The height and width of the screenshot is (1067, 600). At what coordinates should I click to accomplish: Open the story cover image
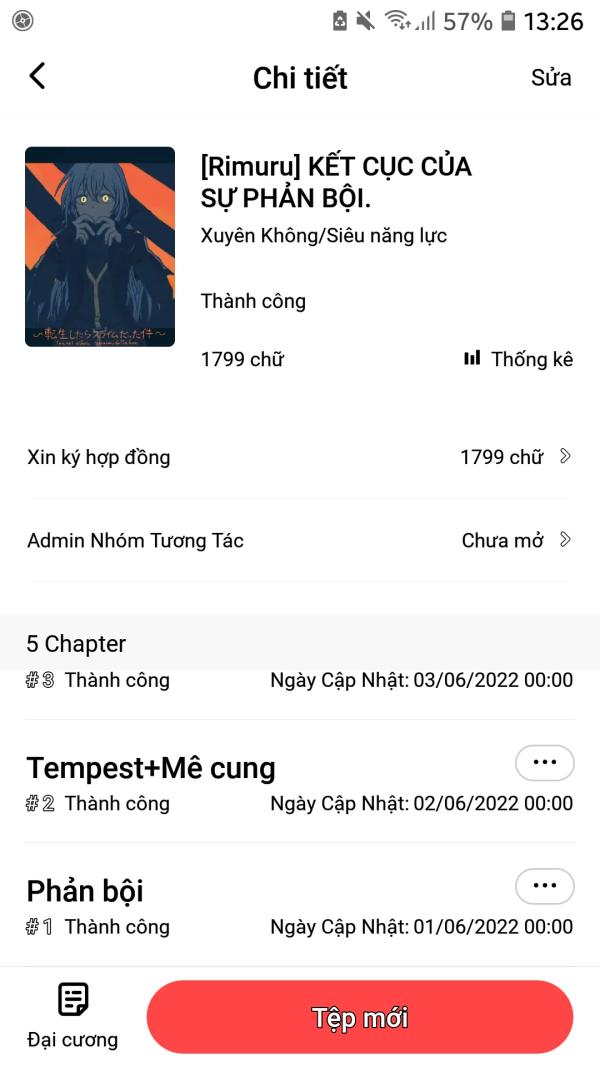click(100, 246)
